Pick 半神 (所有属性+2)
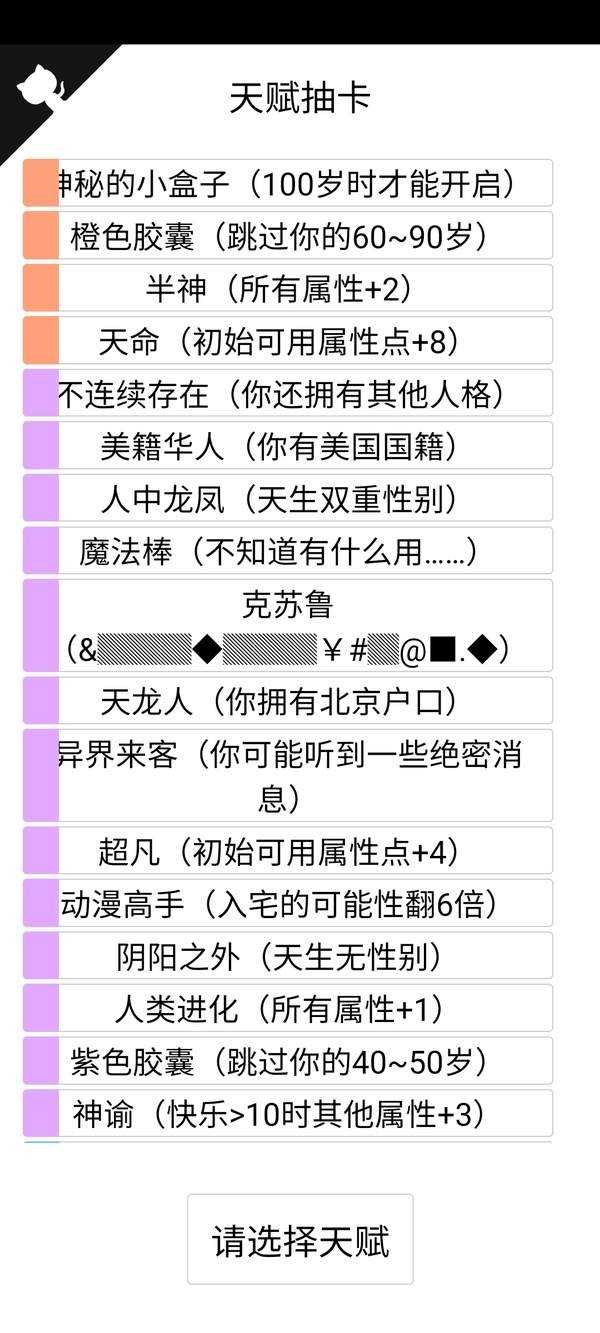The width and height of the screenshot is (600, 1333). click(x=288, y=288)
